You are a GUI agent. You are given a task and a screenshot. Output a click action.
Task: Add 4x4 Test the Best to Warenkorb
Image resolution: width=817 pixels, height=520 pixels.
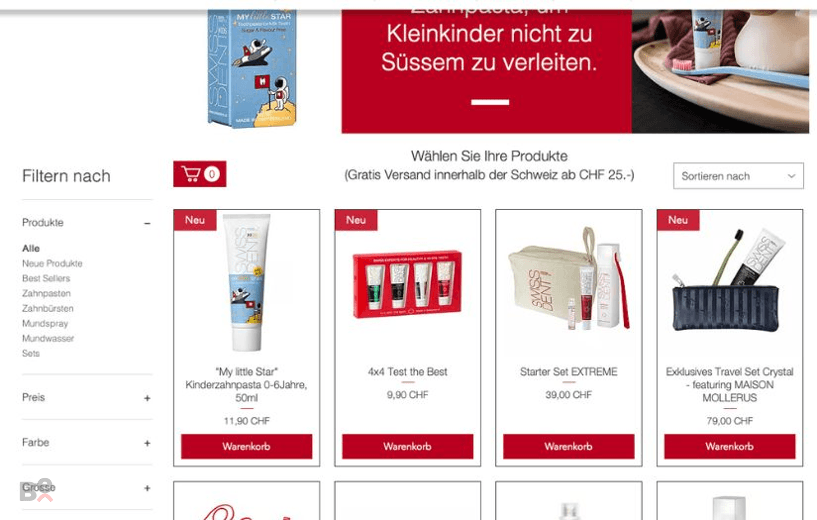[407, 446]
